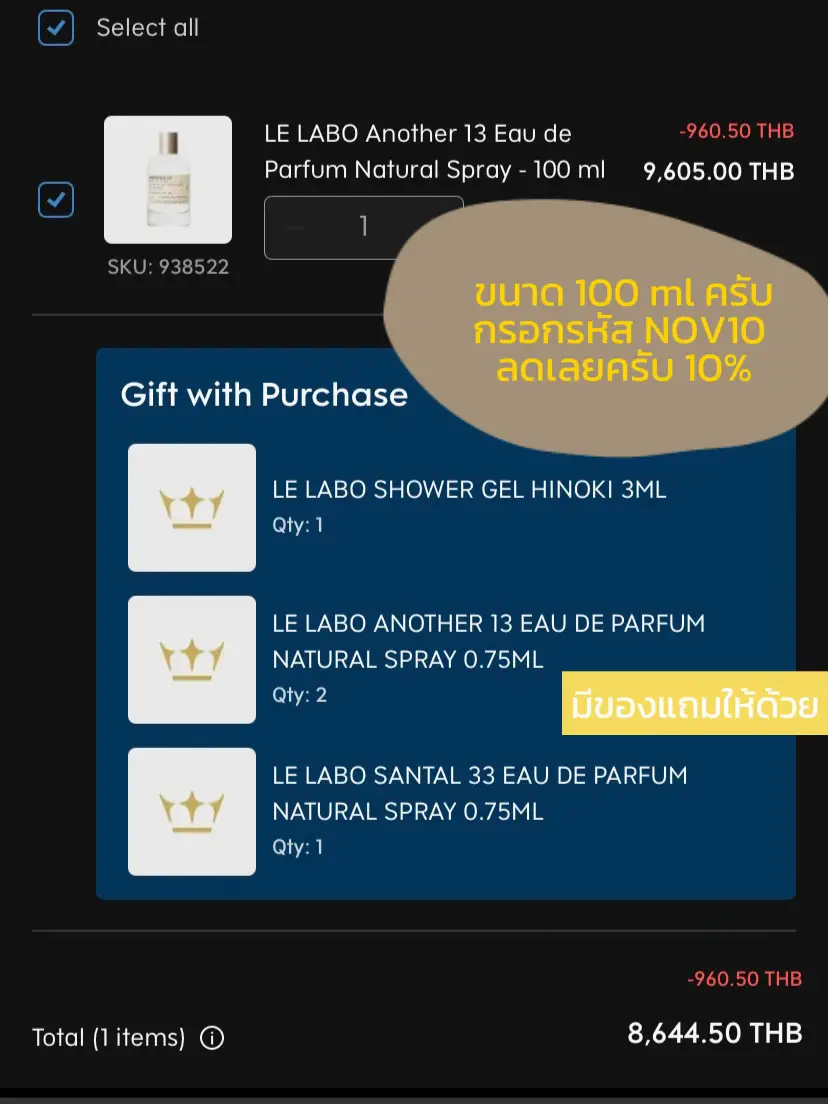The width and height of the screenshot is (828, 1104).
Task: Open the LE LABO Another 13 product image
Action: tap(168, 180)
